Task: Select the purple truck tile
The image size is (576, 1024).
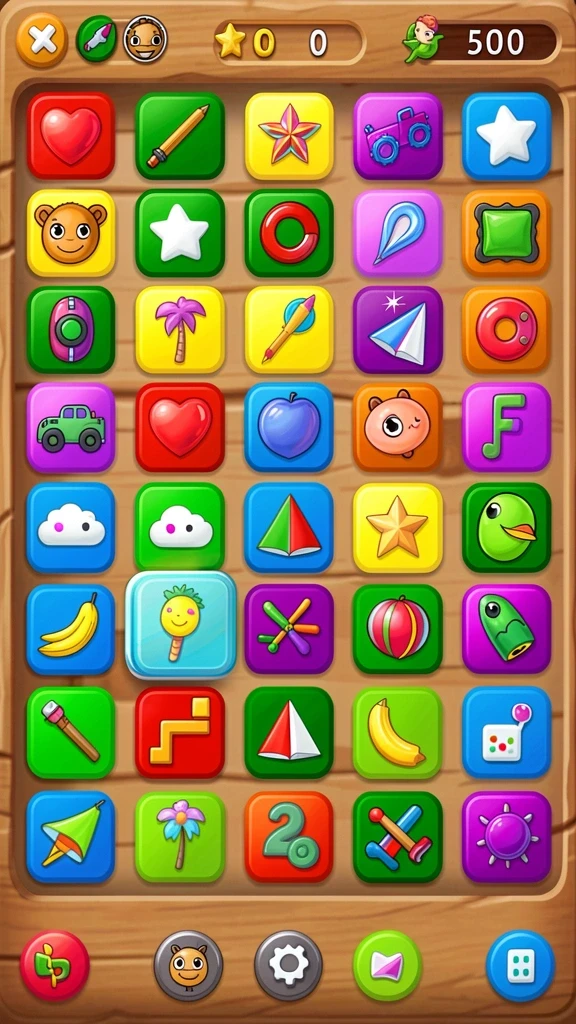Action: (x=398, y=136)
